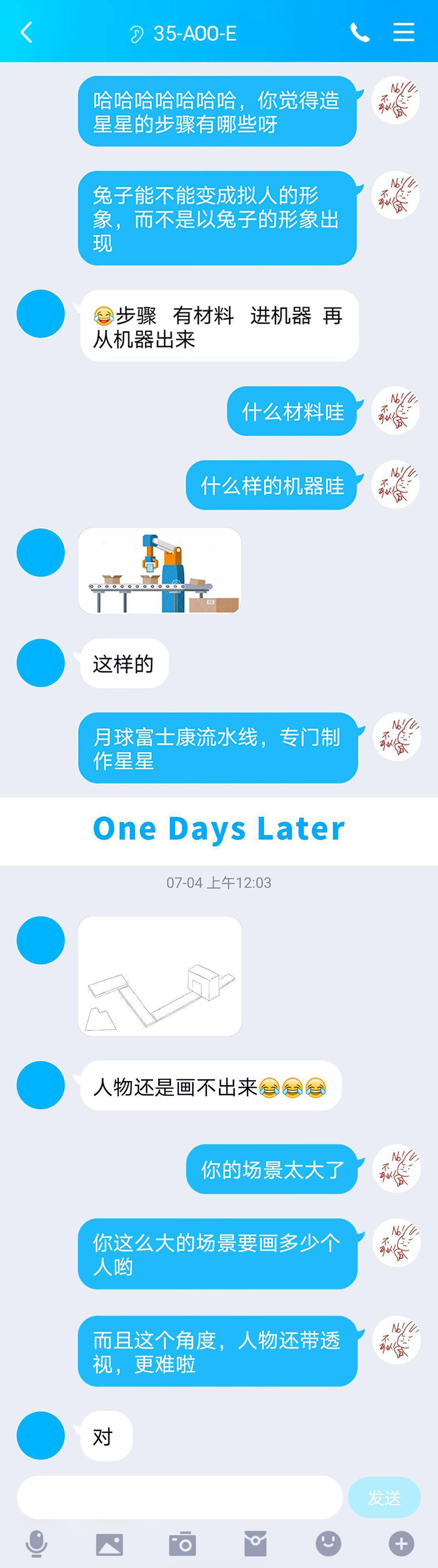Open the emoji smiley panel
This screenshot has height=1568, width=438.
[328, 1543]
